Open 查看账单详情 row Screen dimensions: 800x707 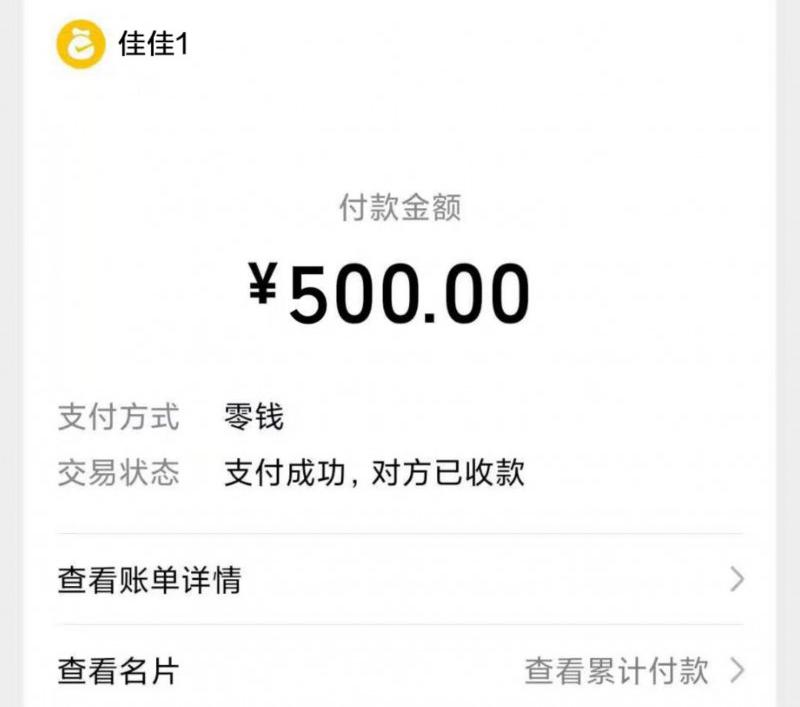click(400, 579)
